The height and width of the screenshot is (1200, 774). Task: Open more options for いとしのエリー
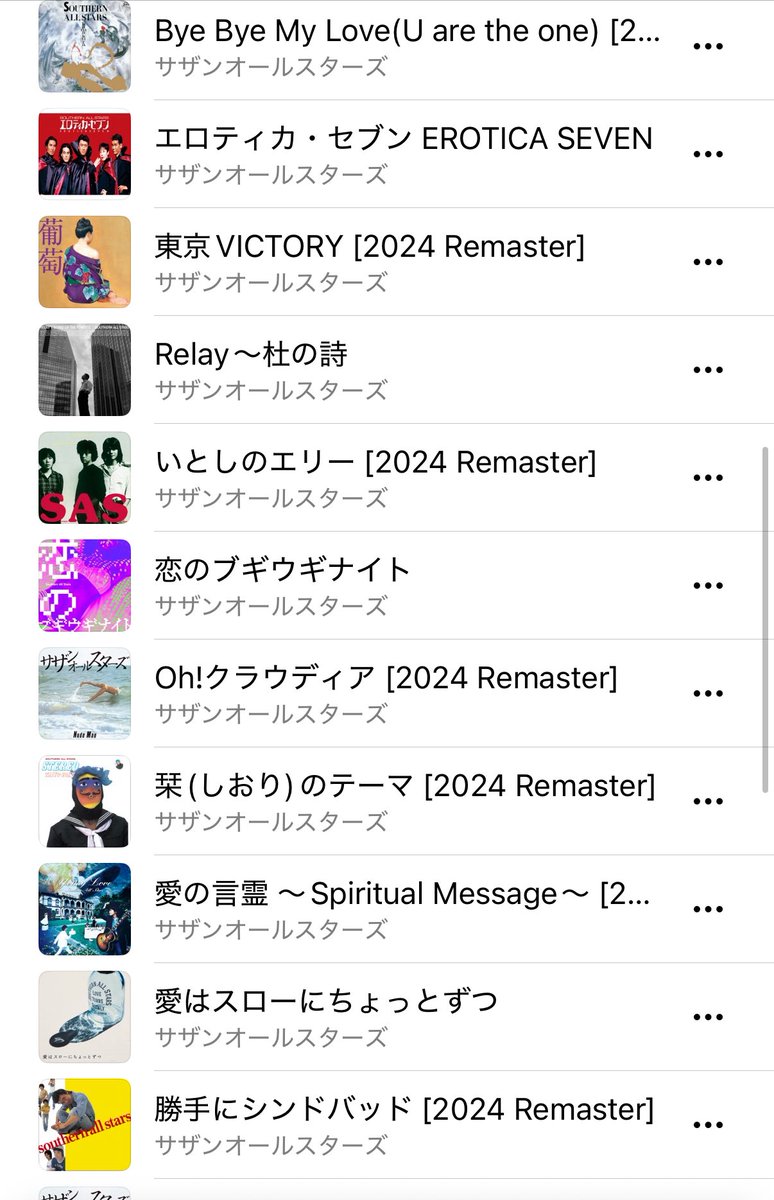[x=708, y=478]
